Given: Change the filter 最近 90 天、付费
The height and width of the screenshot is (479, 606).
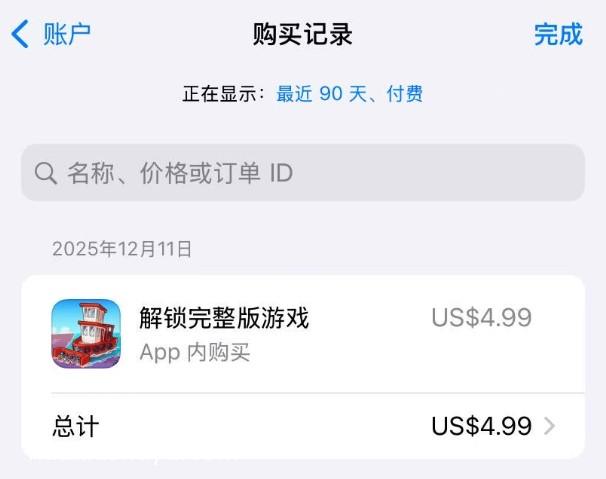Looking at the screenshot, I should tap(349, 94).
